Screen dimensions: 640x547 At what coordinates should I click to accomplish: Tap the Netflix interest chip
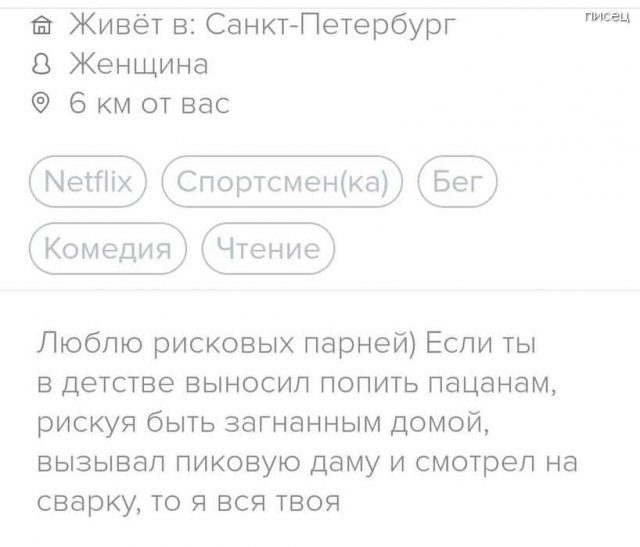(x=90, y=183)
